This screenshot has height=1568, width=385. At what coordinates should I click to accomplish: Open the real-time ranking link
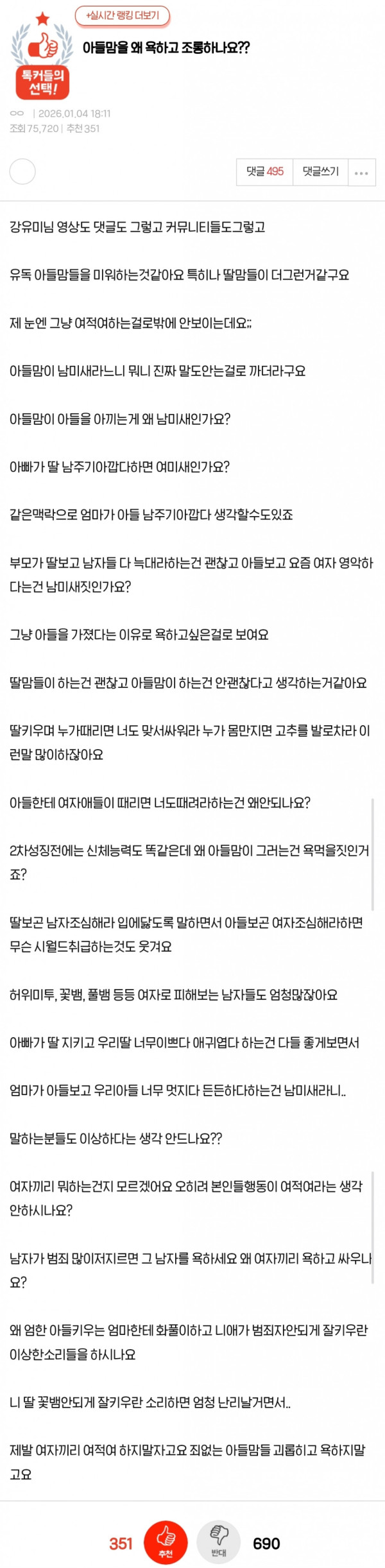point(123,15)
